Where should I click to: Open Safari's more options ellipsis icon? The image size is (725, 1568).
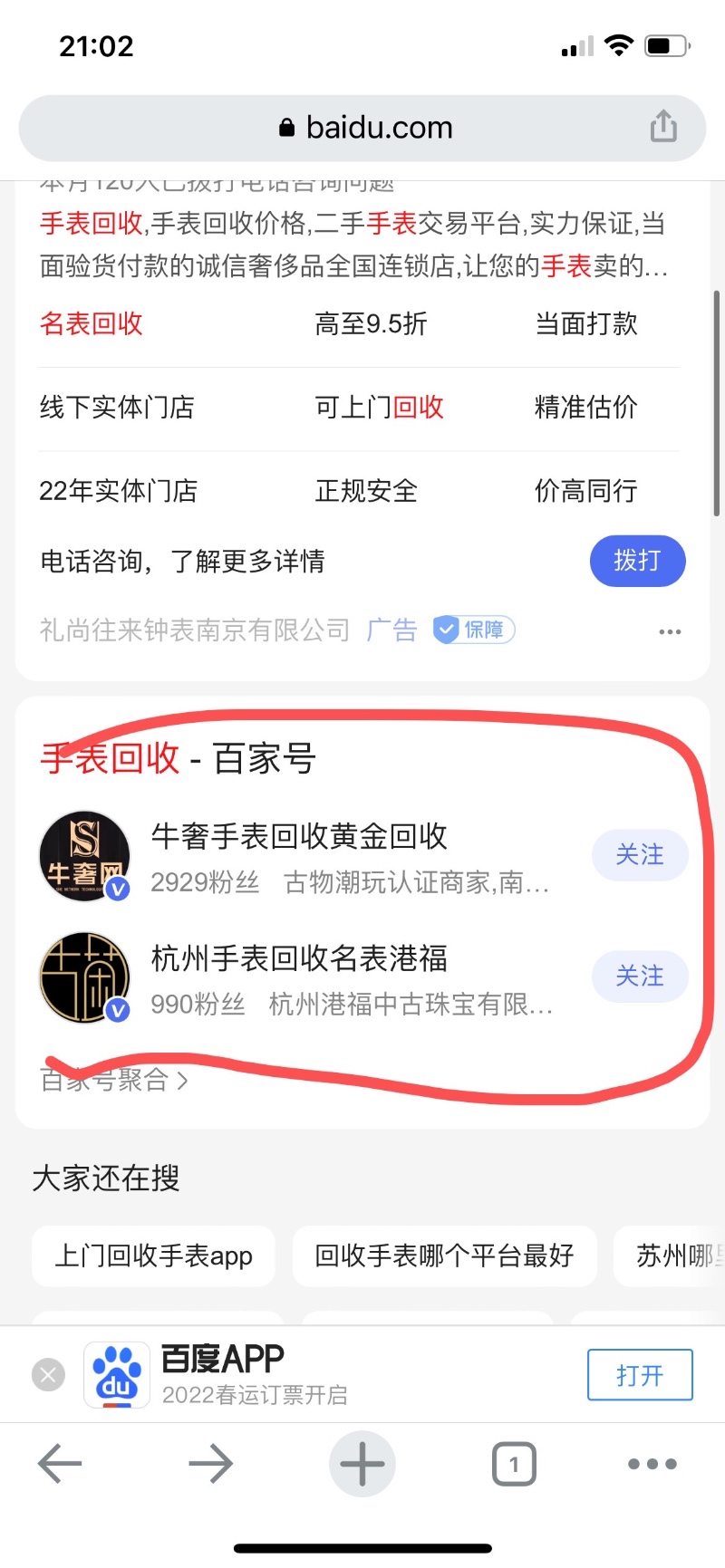click(x=652, y=1462)
